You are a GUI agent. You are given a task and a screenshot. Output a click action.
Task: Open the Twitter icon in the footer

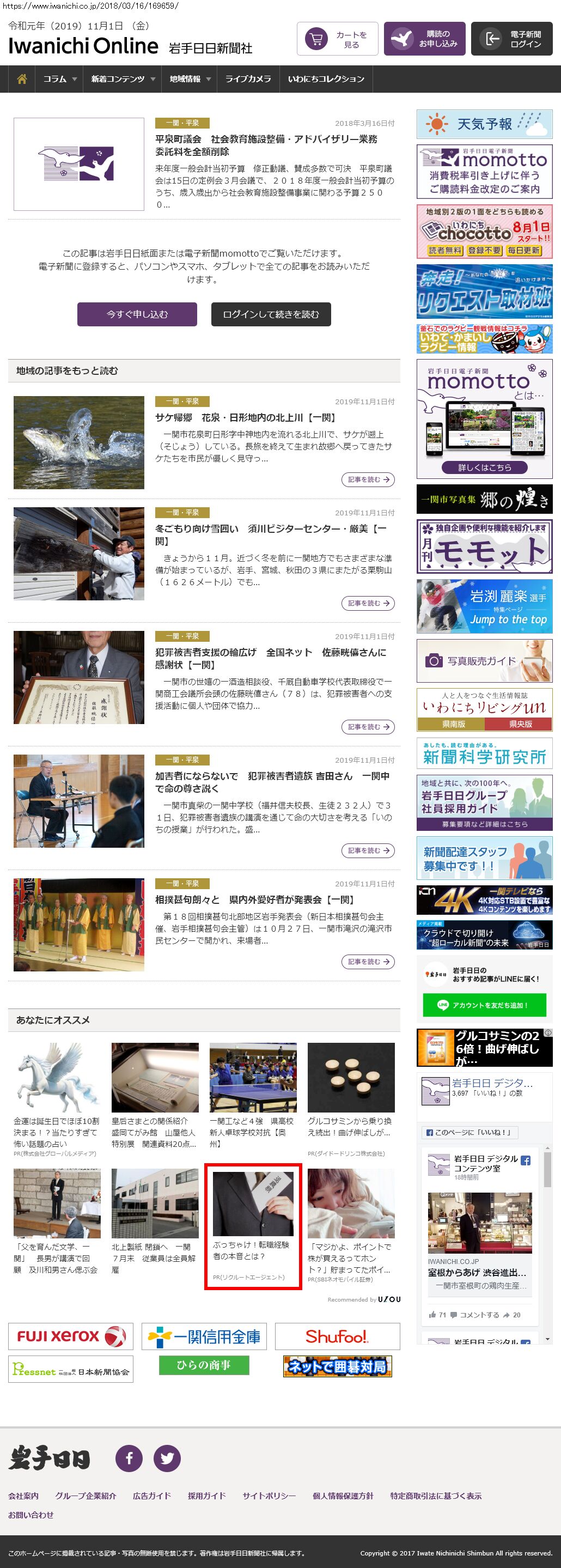pos(167,1458)
